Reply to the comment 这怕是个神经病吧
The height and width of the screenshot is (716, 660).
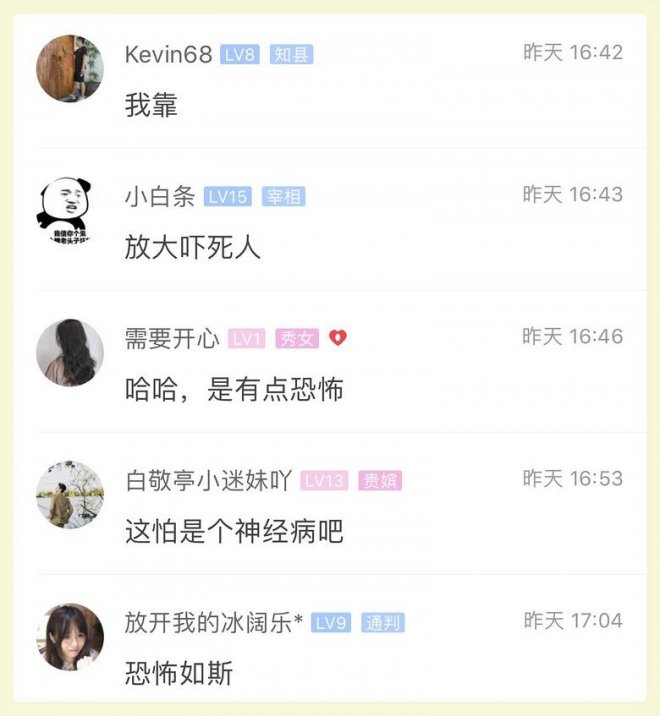click(234, 531)
